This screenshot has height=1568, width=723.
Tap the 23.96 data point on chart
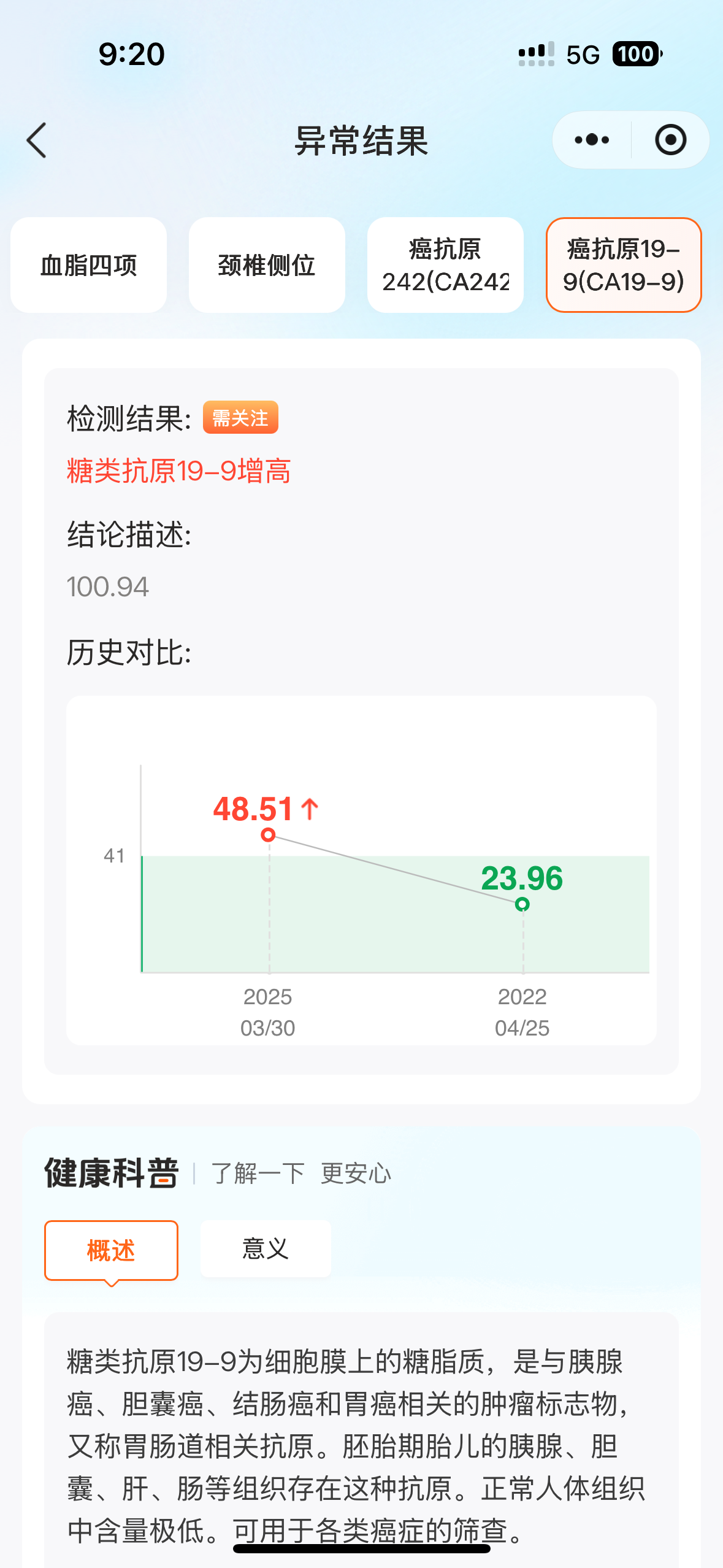(522, 904)
